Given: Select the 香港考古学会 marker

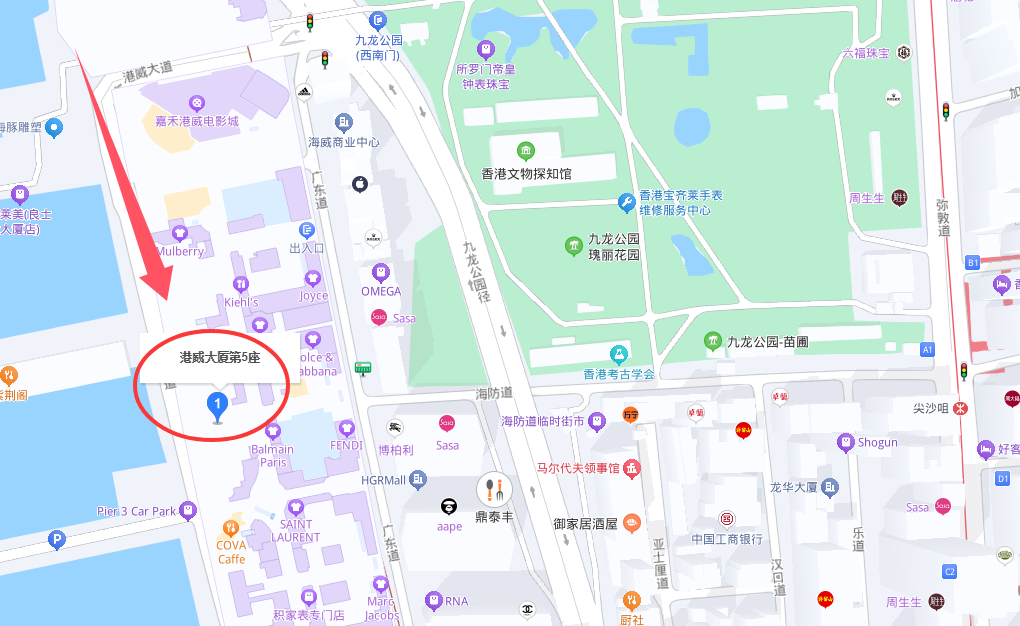Looking at the screenshot, I should click(x=618, y=354).
